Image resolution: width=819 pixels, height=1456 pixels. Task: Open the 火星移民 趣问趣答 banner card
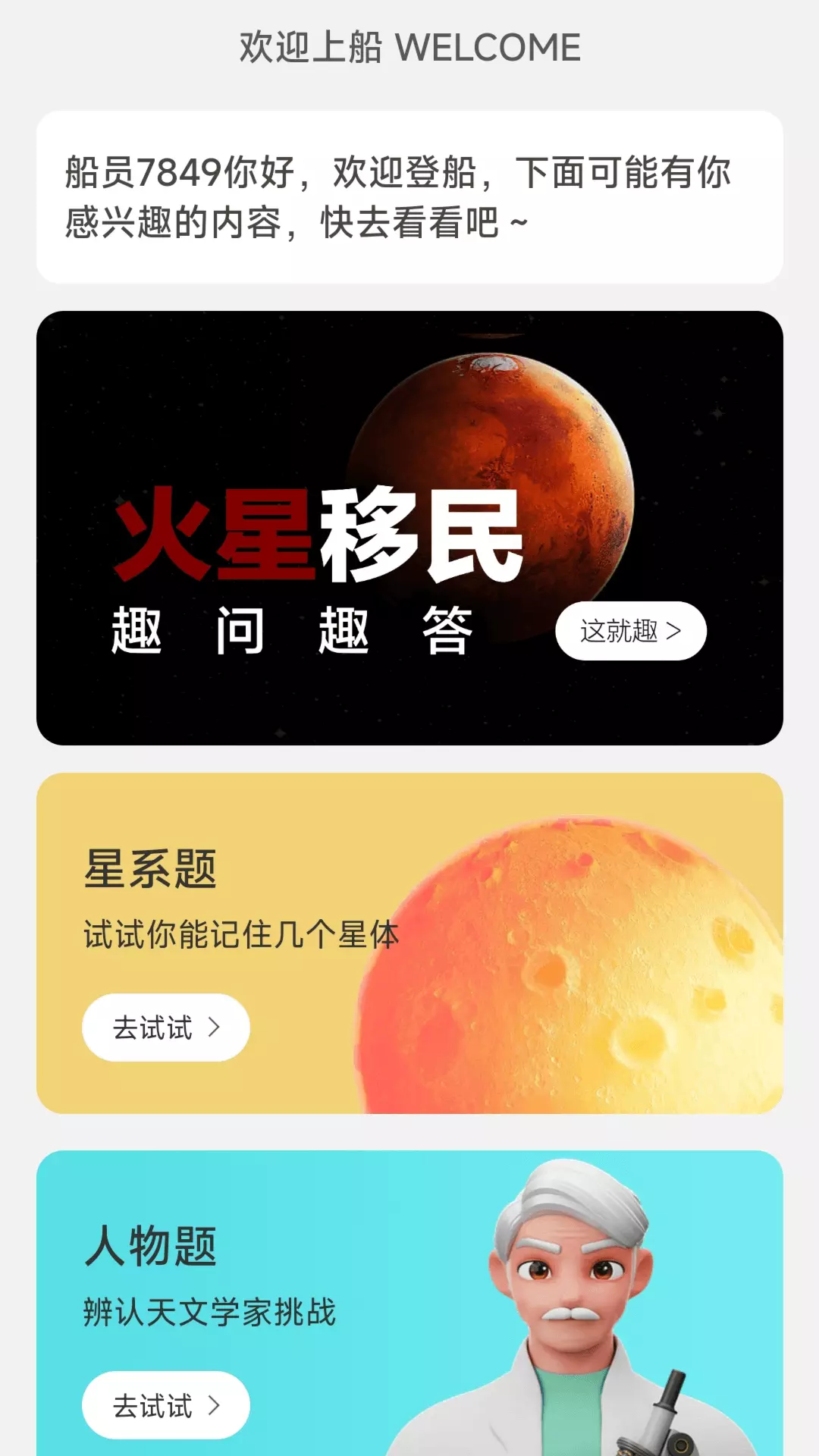coord(409,528)
